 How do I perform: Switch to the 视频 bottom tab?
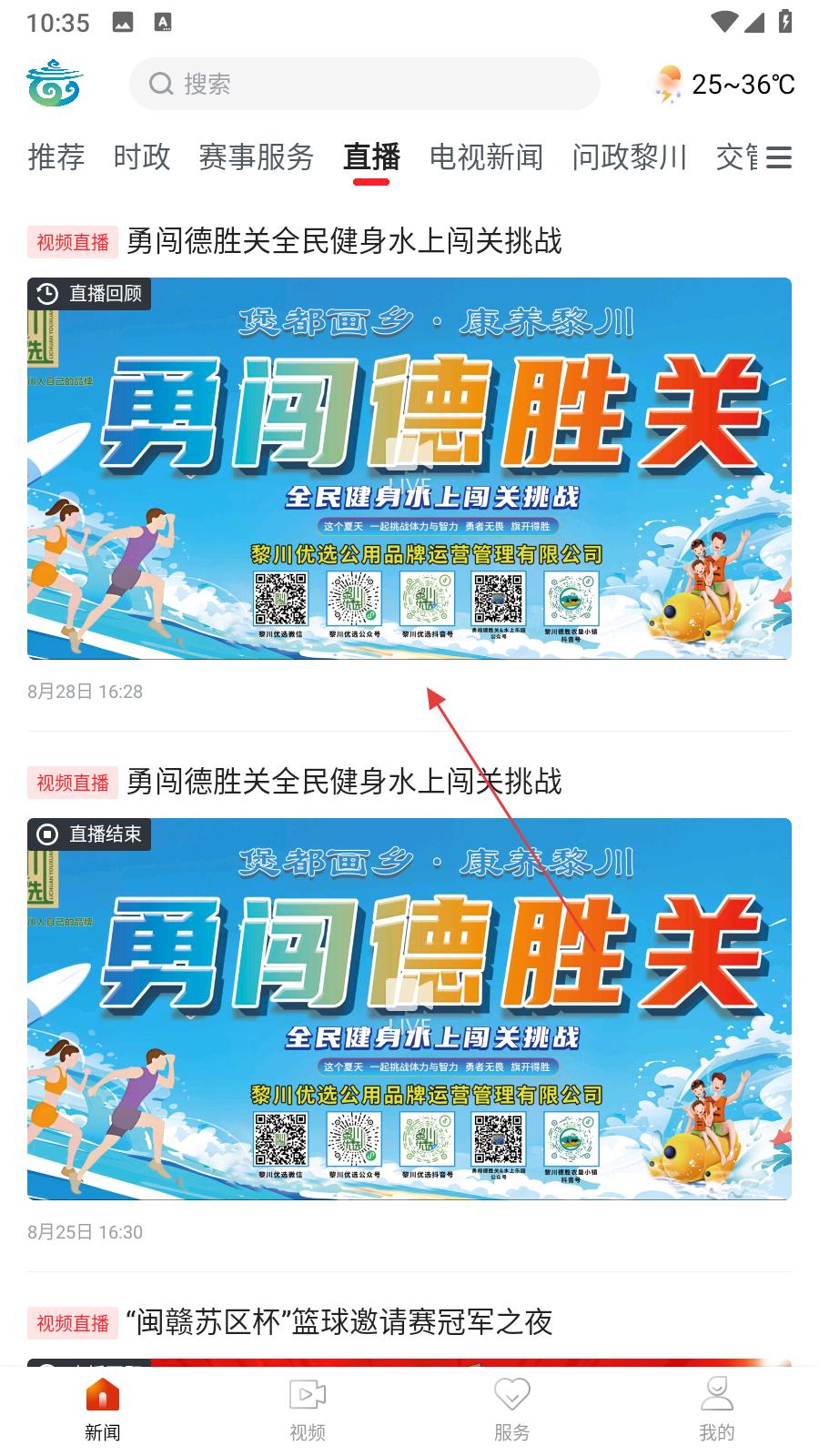click(308, 1409)
